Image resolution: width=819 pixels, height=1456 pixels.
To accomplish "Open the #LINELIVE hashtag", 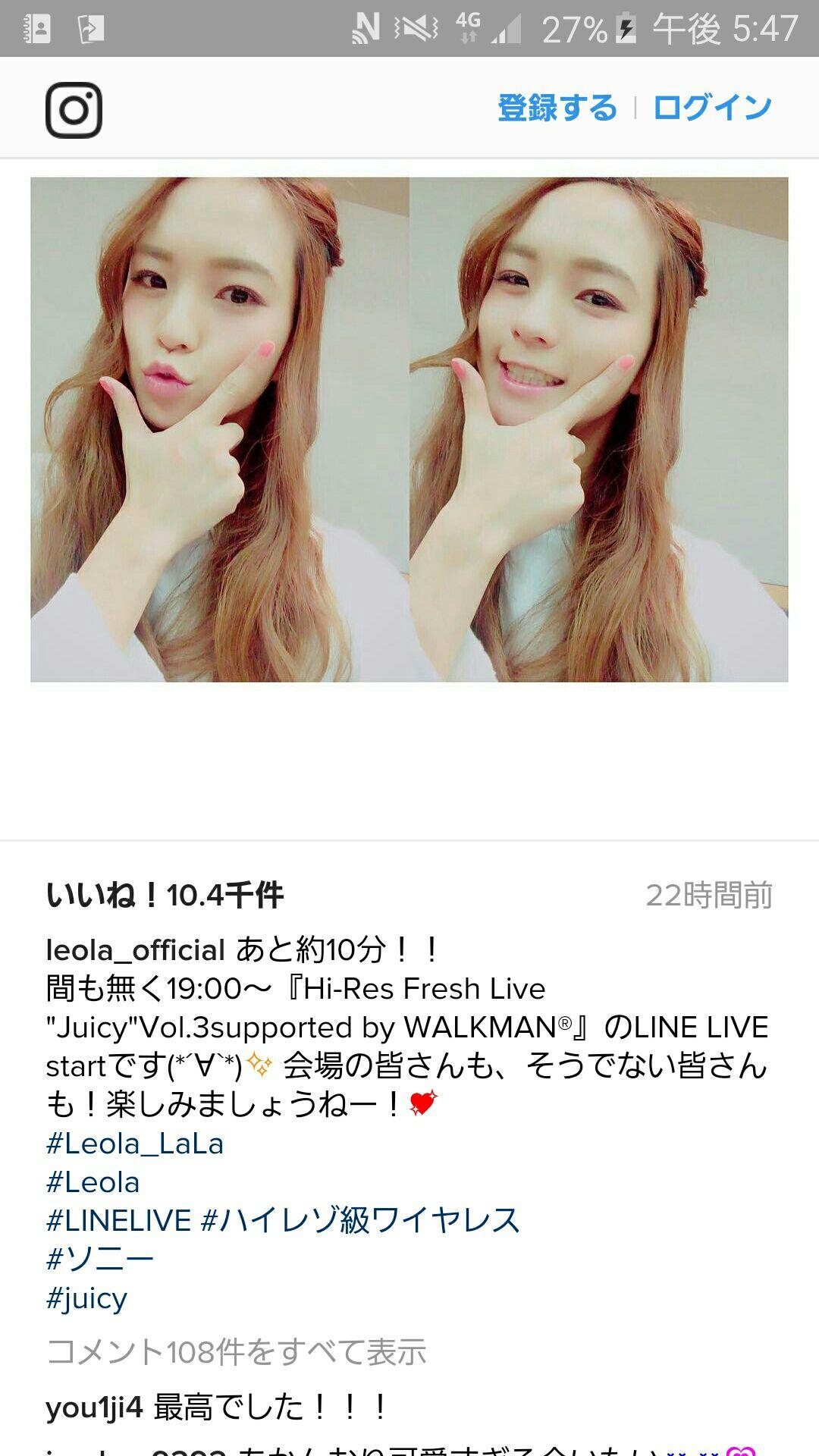I will 118,1221.
